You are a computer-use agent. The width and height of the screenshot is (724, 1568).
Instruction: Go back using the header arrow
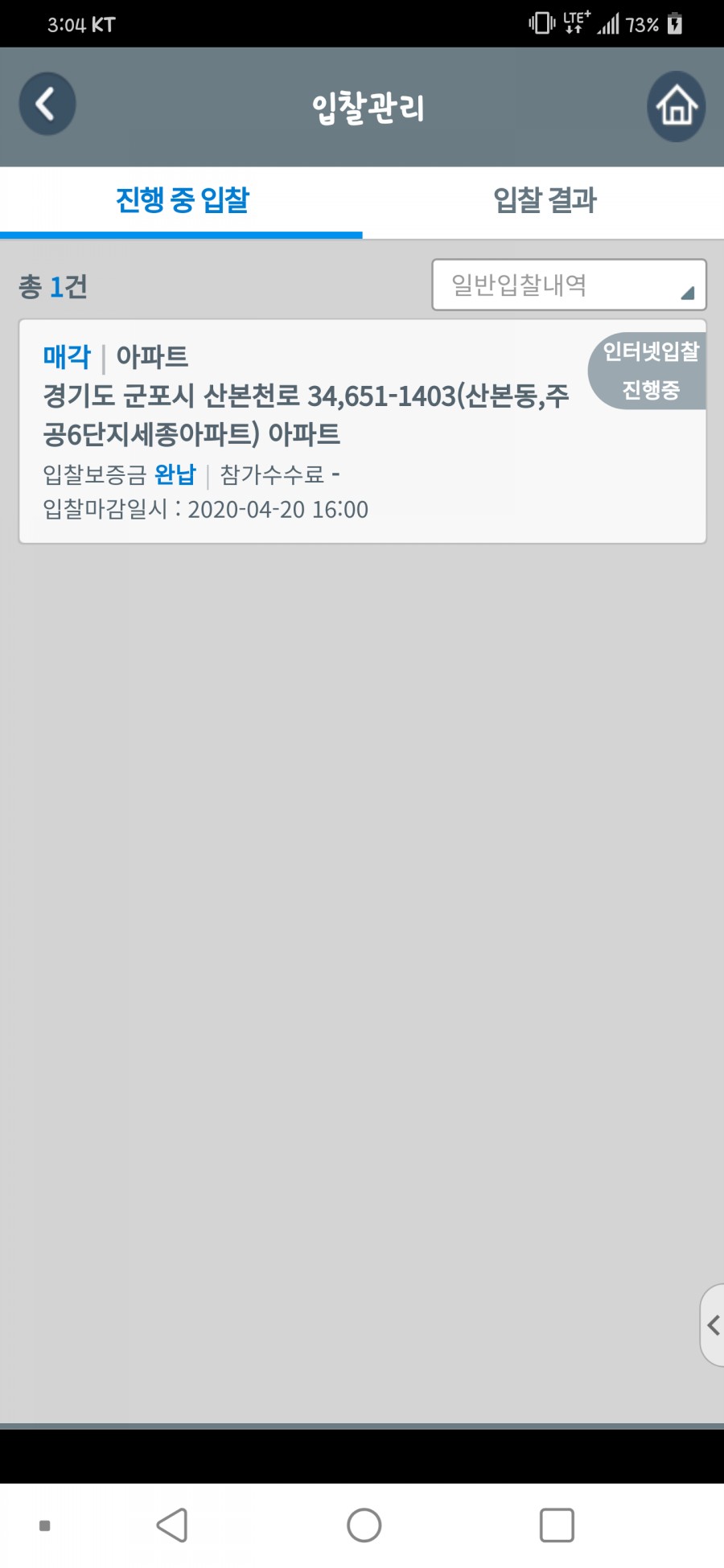coord(47,105)
